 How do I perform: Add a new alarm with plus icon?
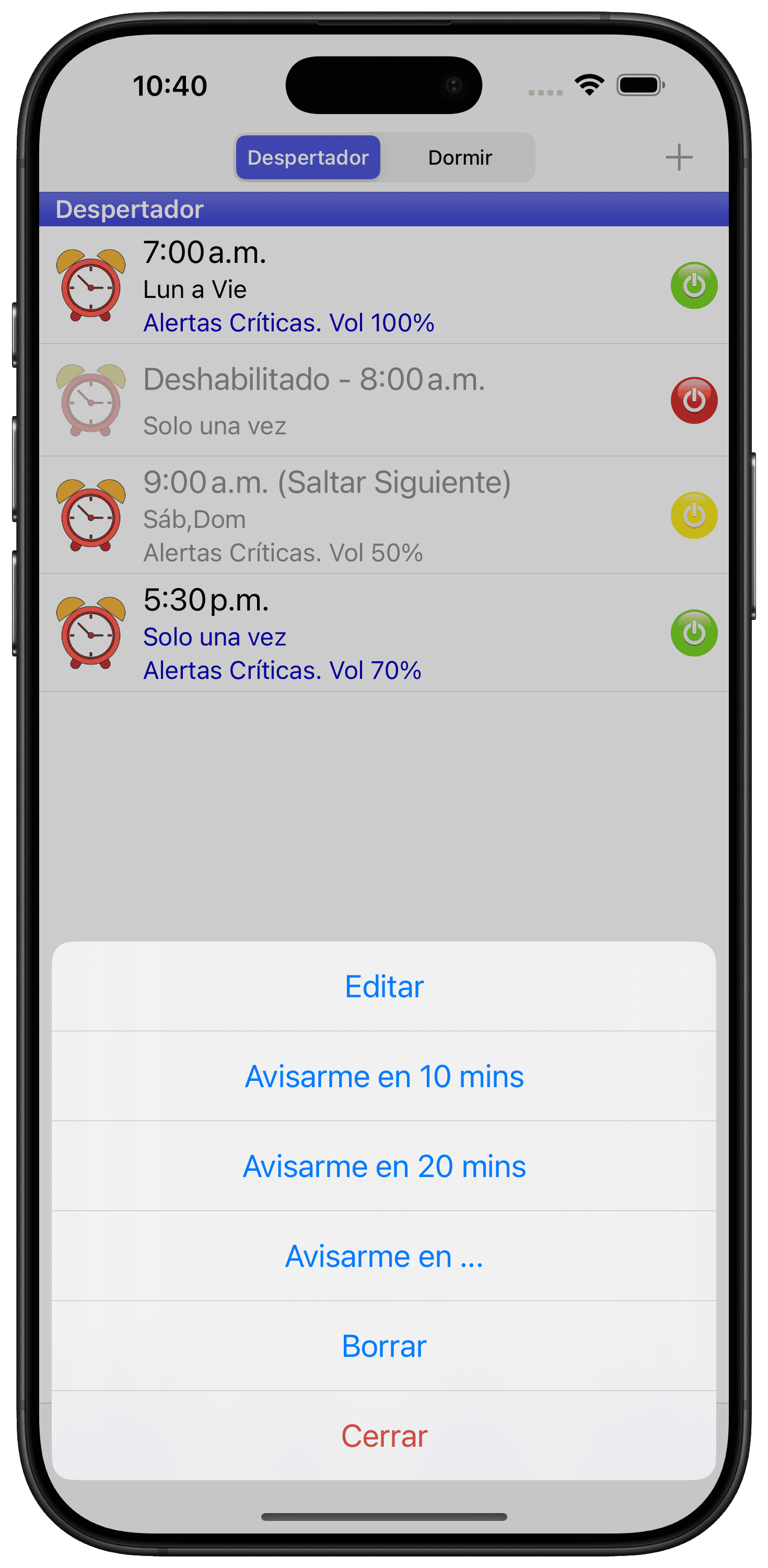[x=679, y=158]
